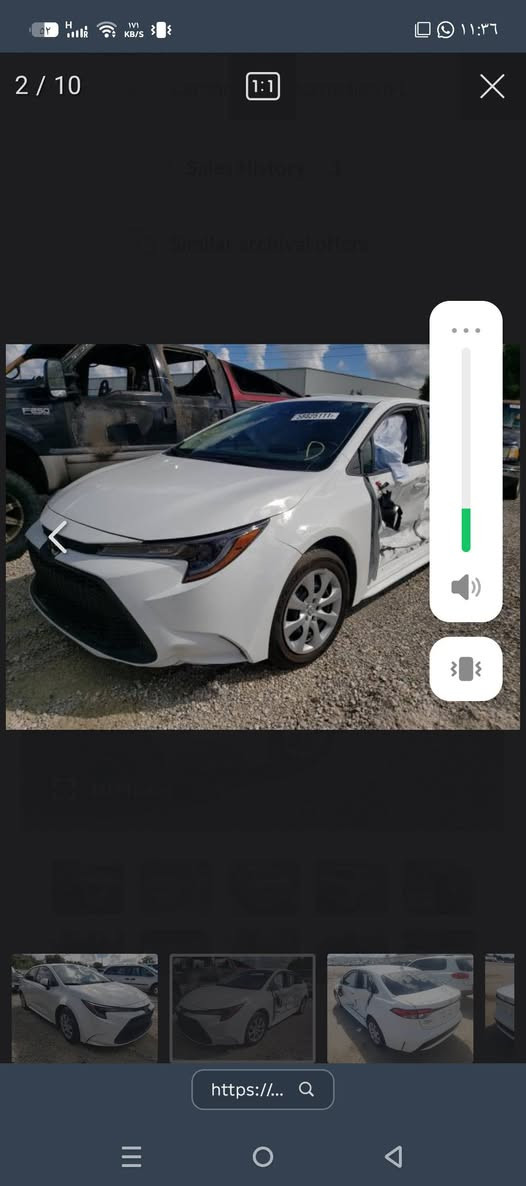Go to the previous photo arrow

click(x=58, y=537)
